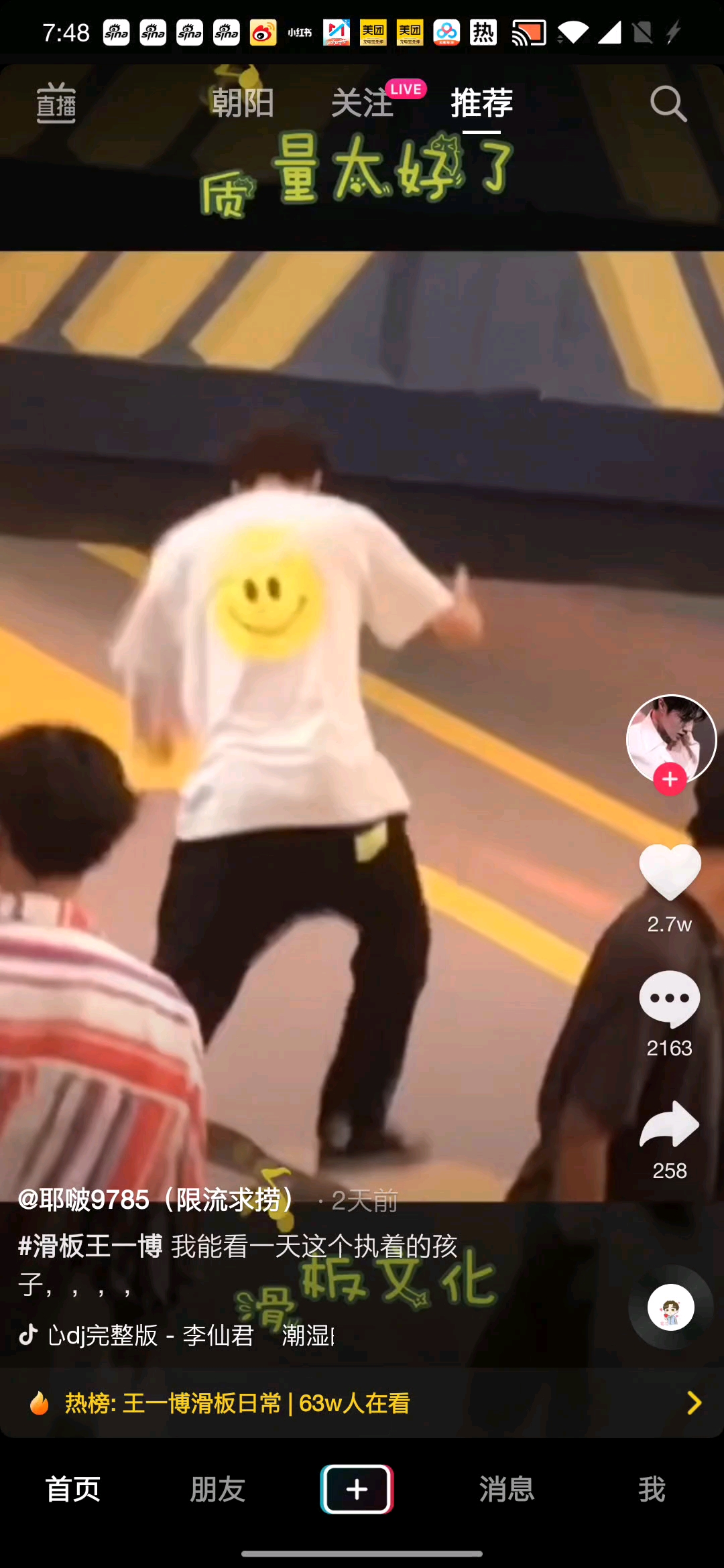Follow the creator via red plus
The height and width of the screenshot is (1568, 724).
670,780
